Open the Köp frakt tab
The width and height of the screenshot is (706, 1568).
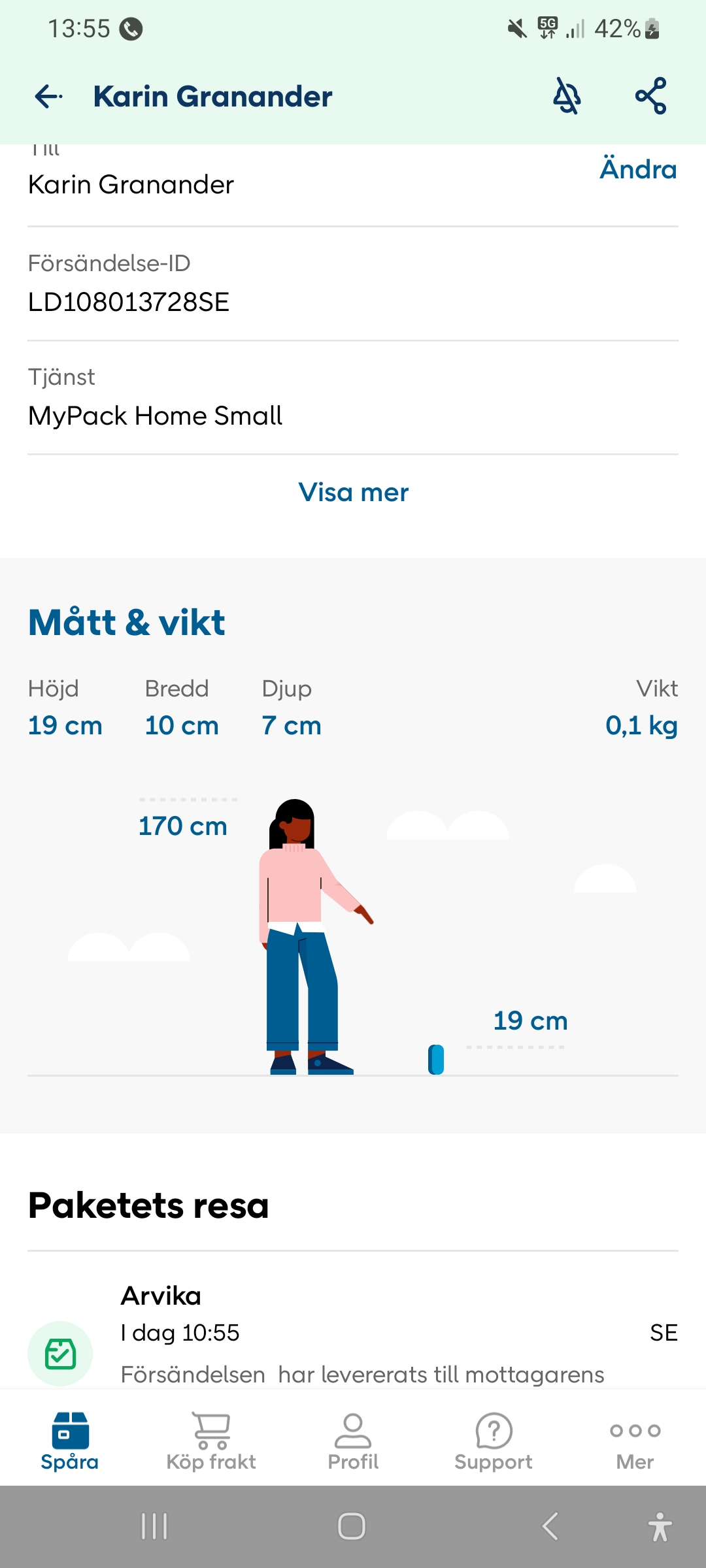coord(211,1441)
